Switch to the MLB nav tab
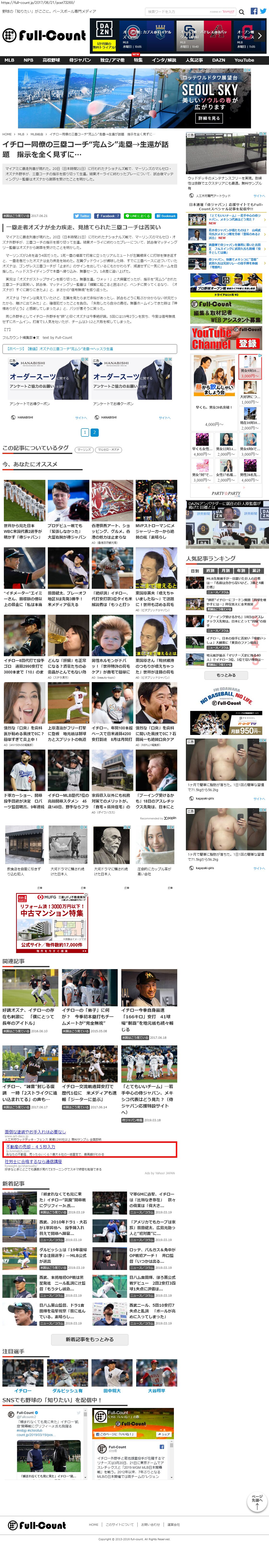The image size is (269, 1568). pyautogui.click(x=9, y=60)
